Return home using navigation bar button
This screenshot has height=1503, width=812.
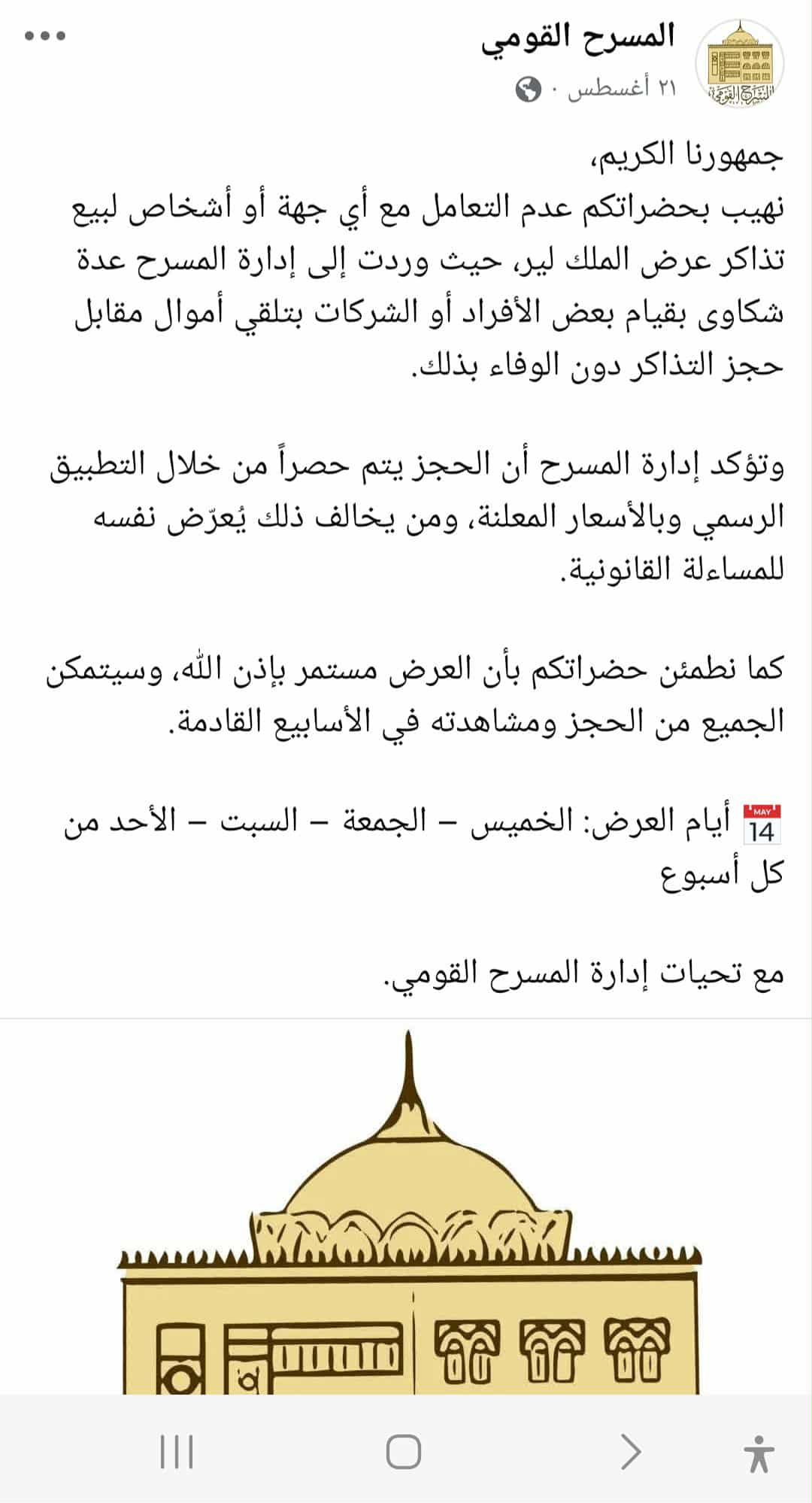[x=402, y=1449]
